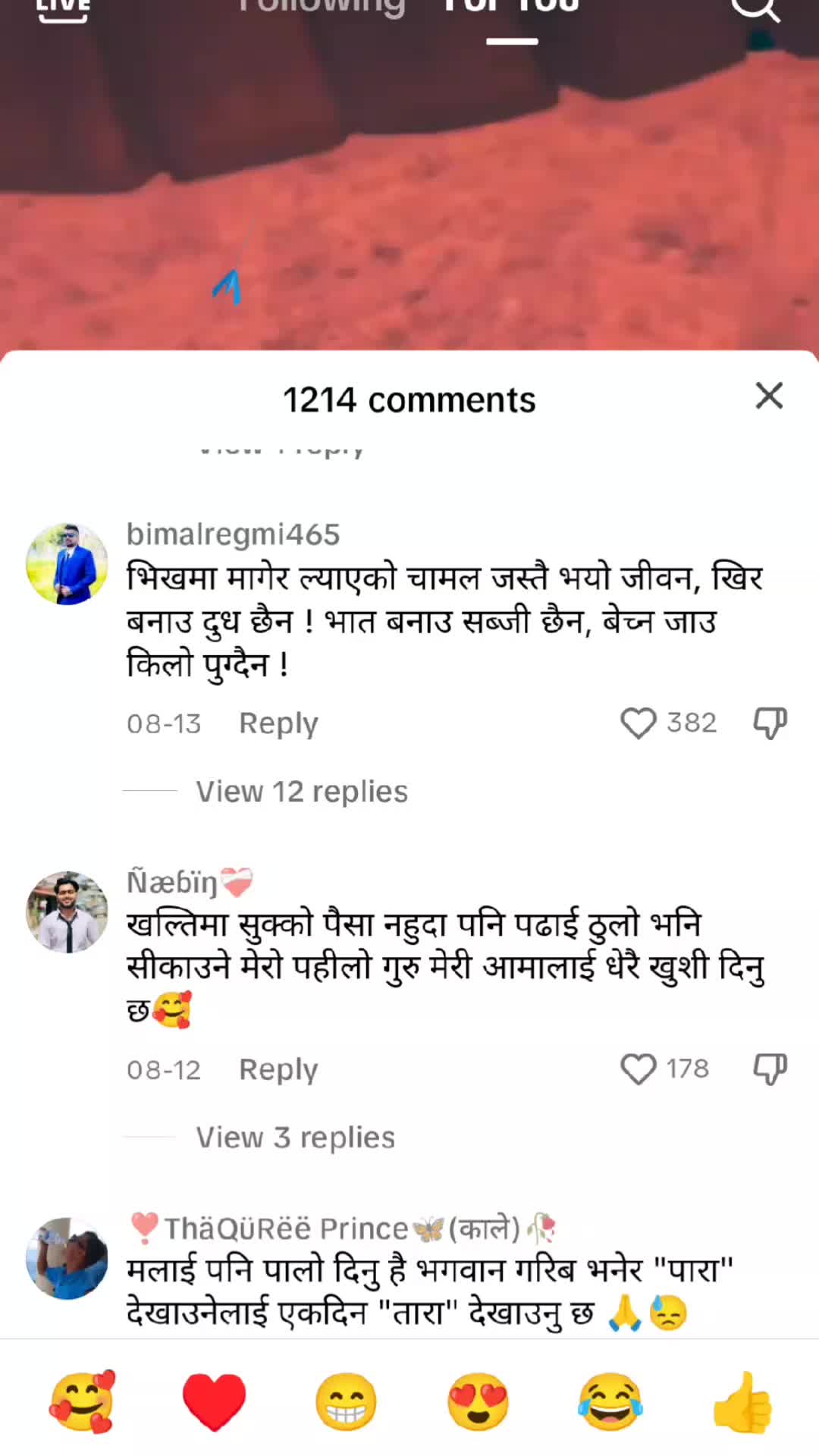Viewport: 819px width, 1456px height.
Task: Insert the heart-eyes emoji
Action: [478, 1401]
